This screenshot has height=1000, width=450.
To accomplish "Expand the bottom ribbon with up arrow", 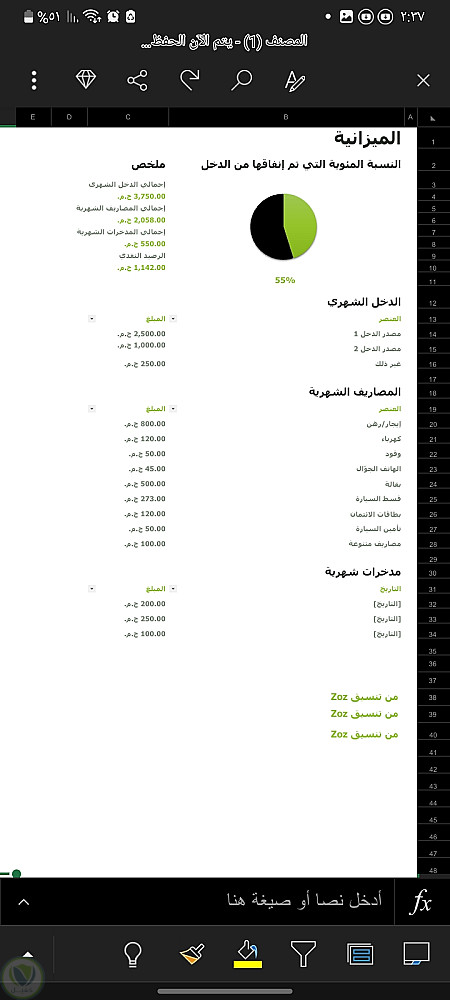I will pos(27,955).
